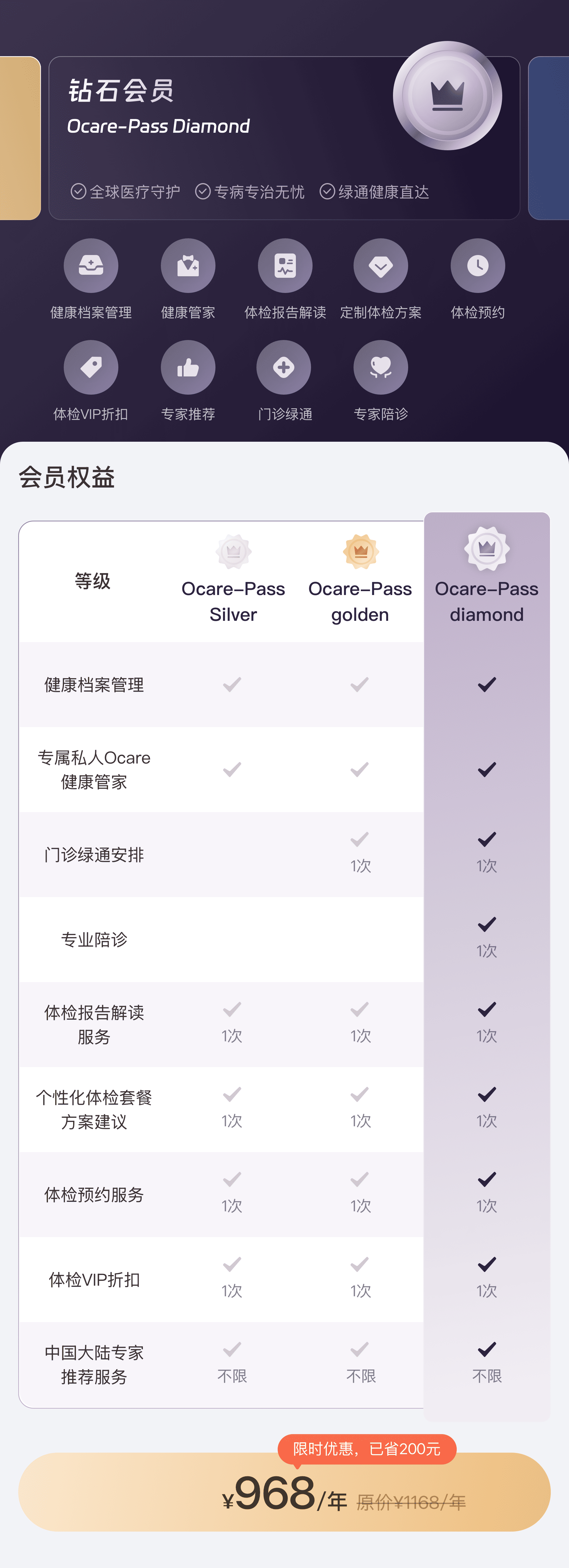
Task: Open the 健康档案管理 icon
Action: pyautogui.click(x=90, y=265)
